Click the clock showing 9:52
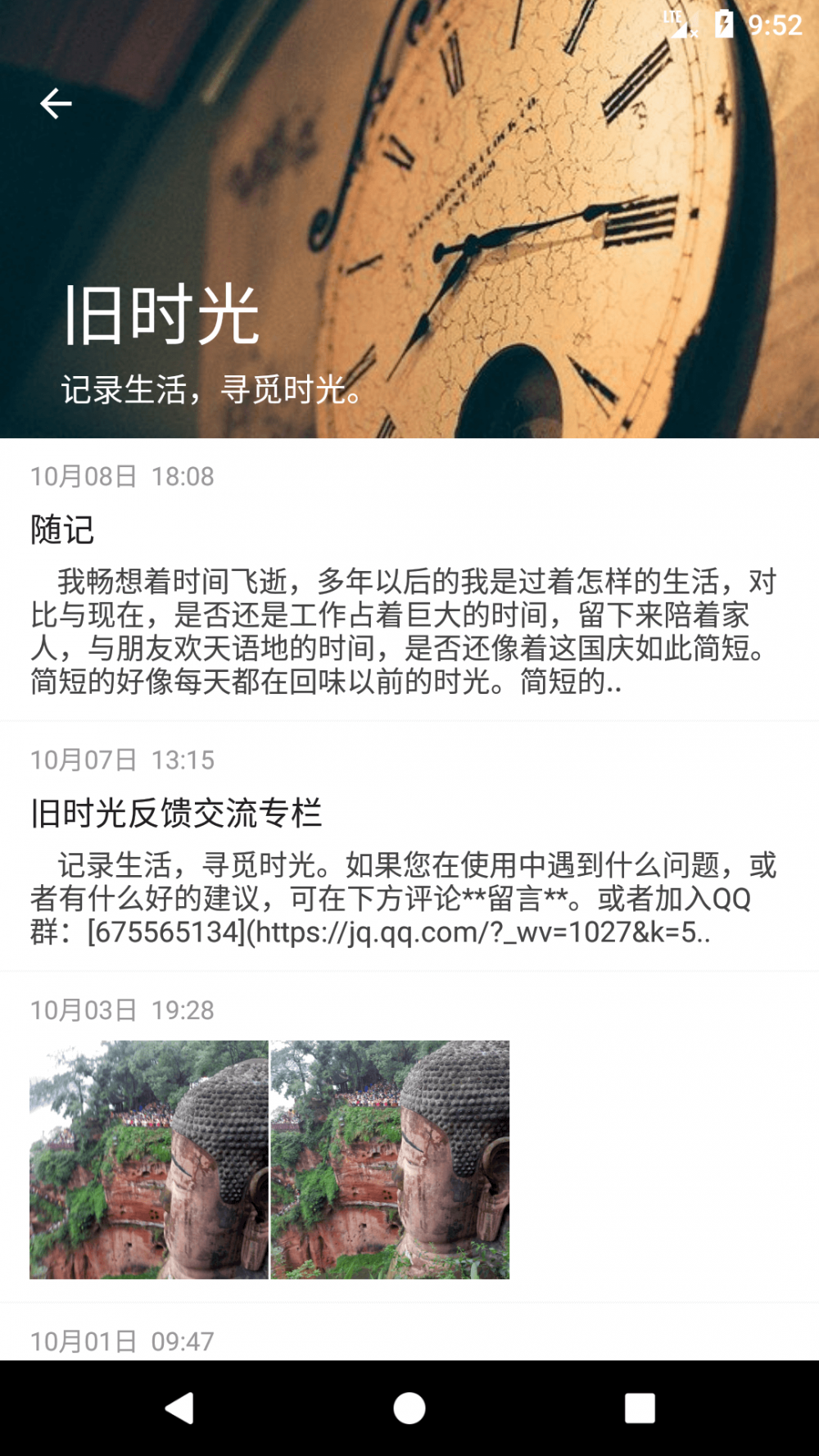The width and height of the screenshot is (819, 1456). point(776,25)
